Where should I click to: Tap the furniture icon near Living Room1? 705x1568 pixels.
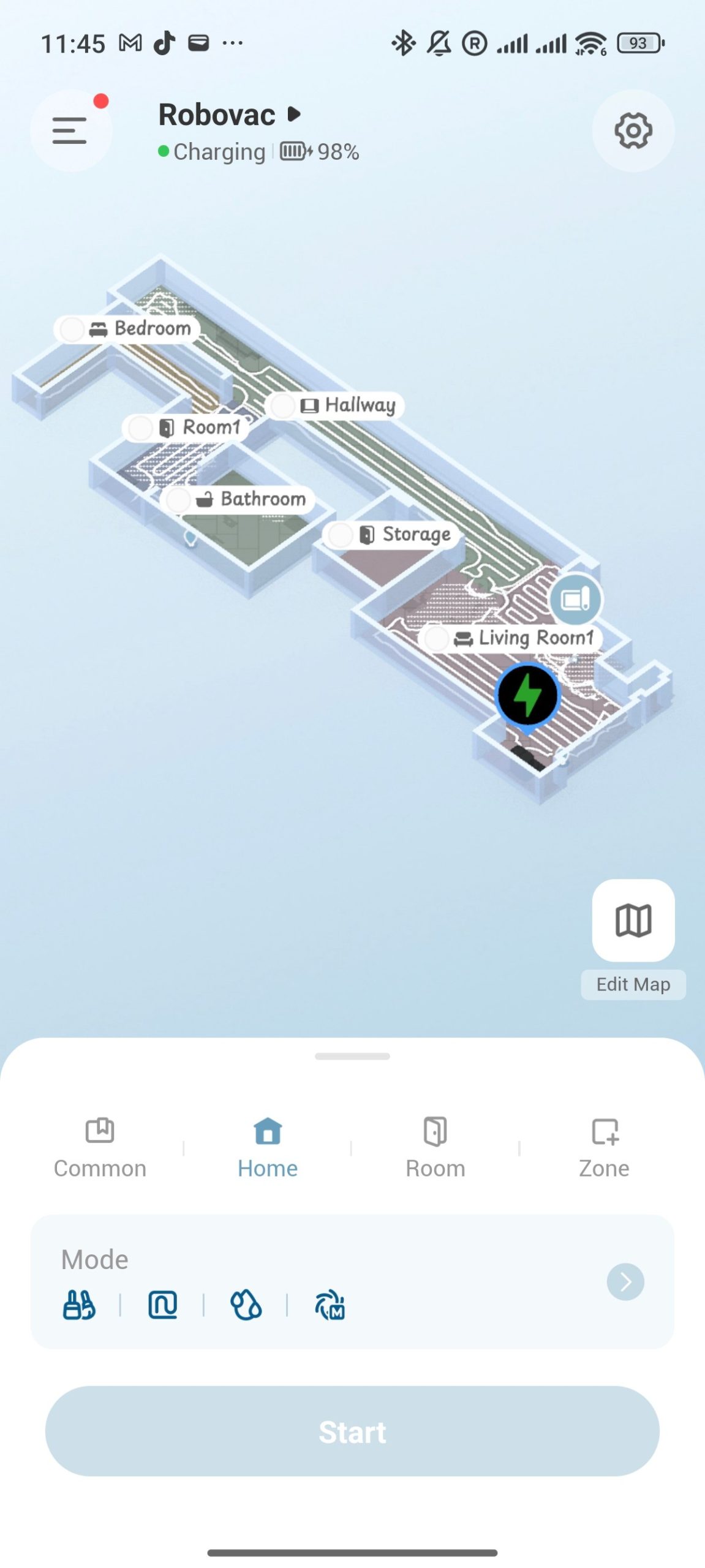[575, 599]
